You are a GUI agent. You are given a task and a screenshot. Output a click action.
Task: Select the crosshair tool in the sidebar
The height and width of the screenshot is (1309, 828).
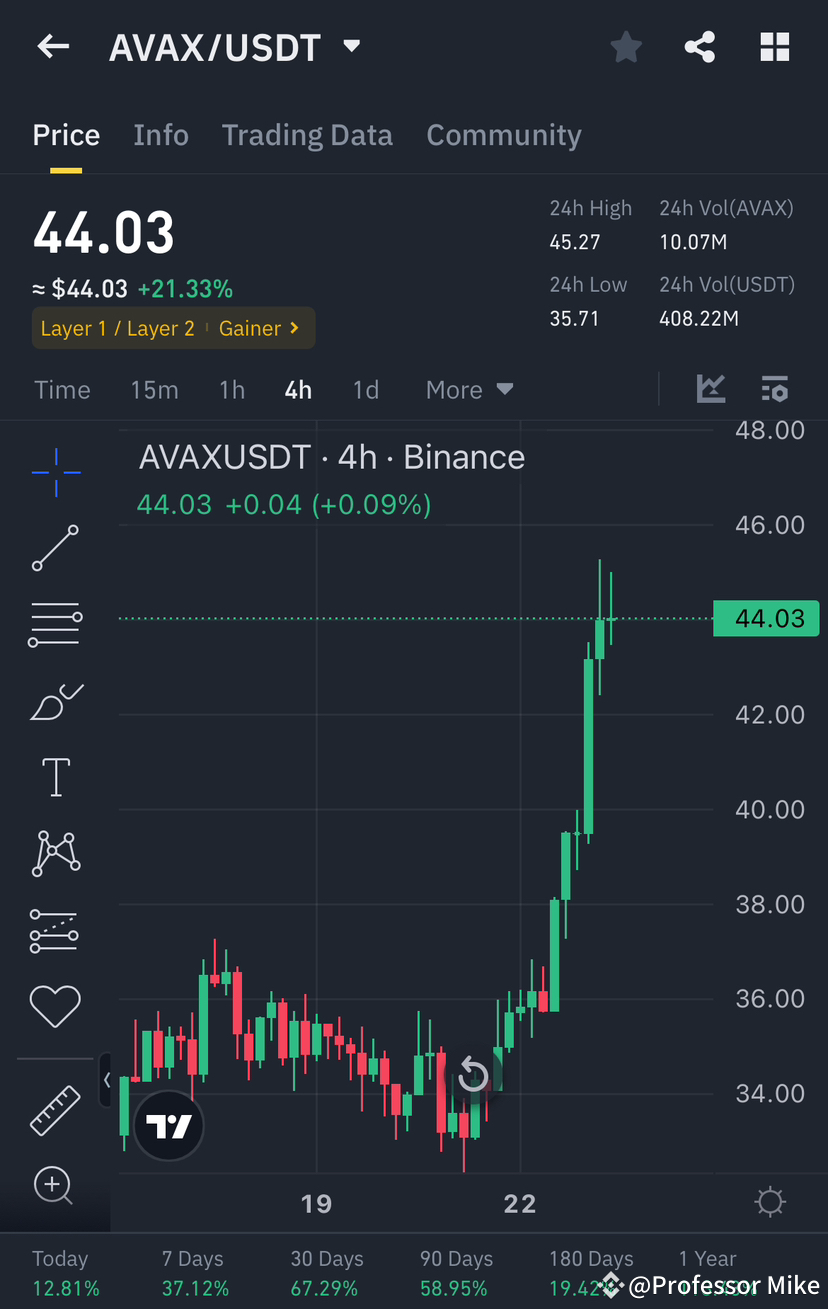pyautogui.click(x=55, y=472)
